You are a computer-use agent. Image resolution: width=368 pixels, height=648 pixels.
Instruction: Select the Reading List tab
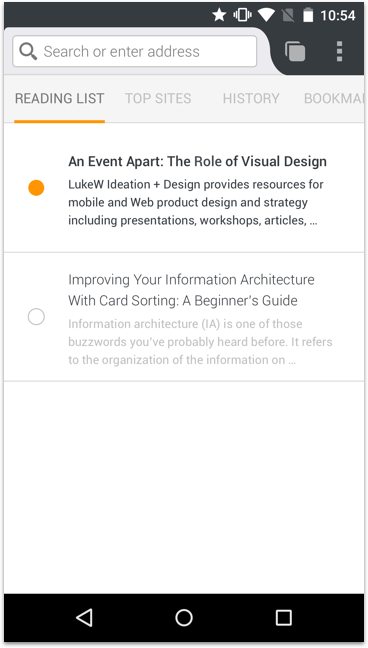(60, 98)
